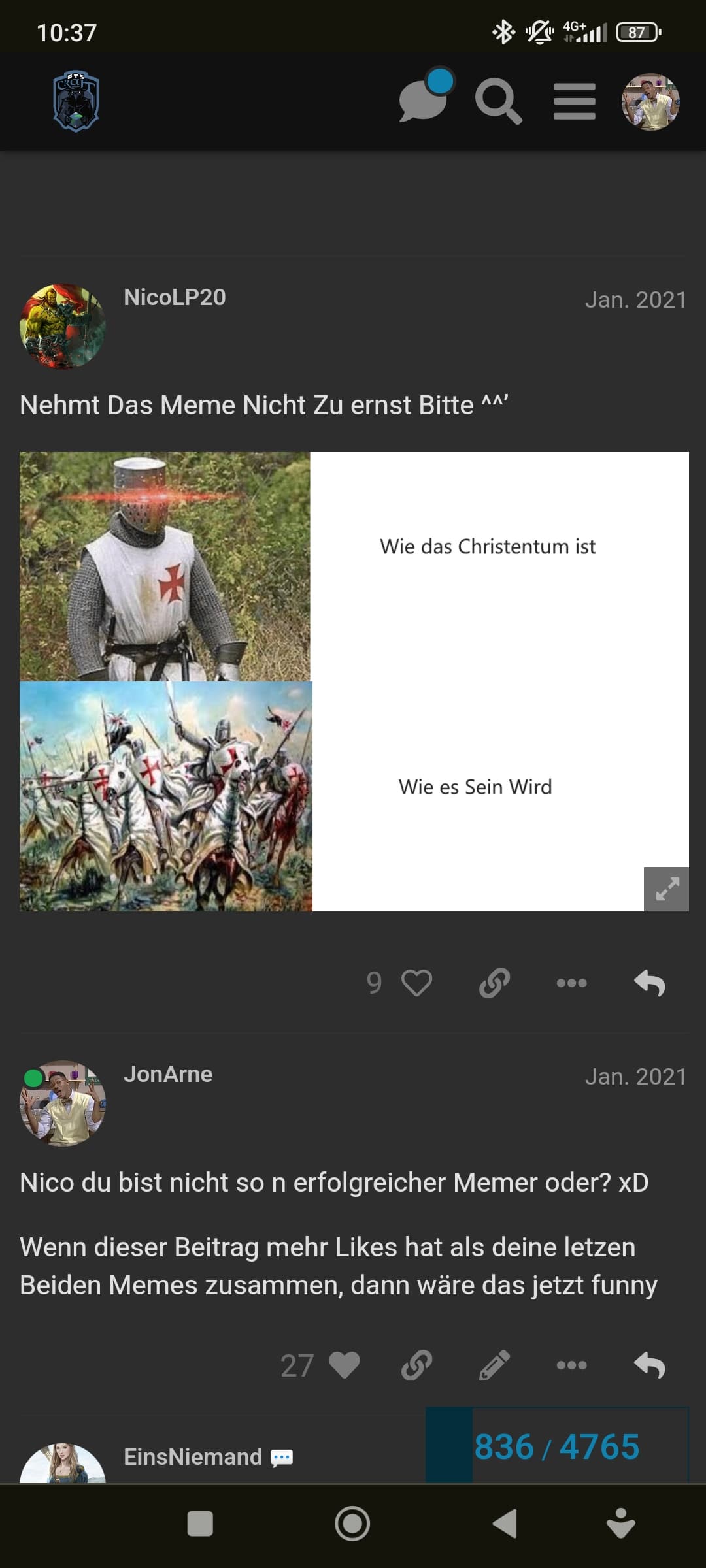Open your profile avatar menu

[650, 101]
